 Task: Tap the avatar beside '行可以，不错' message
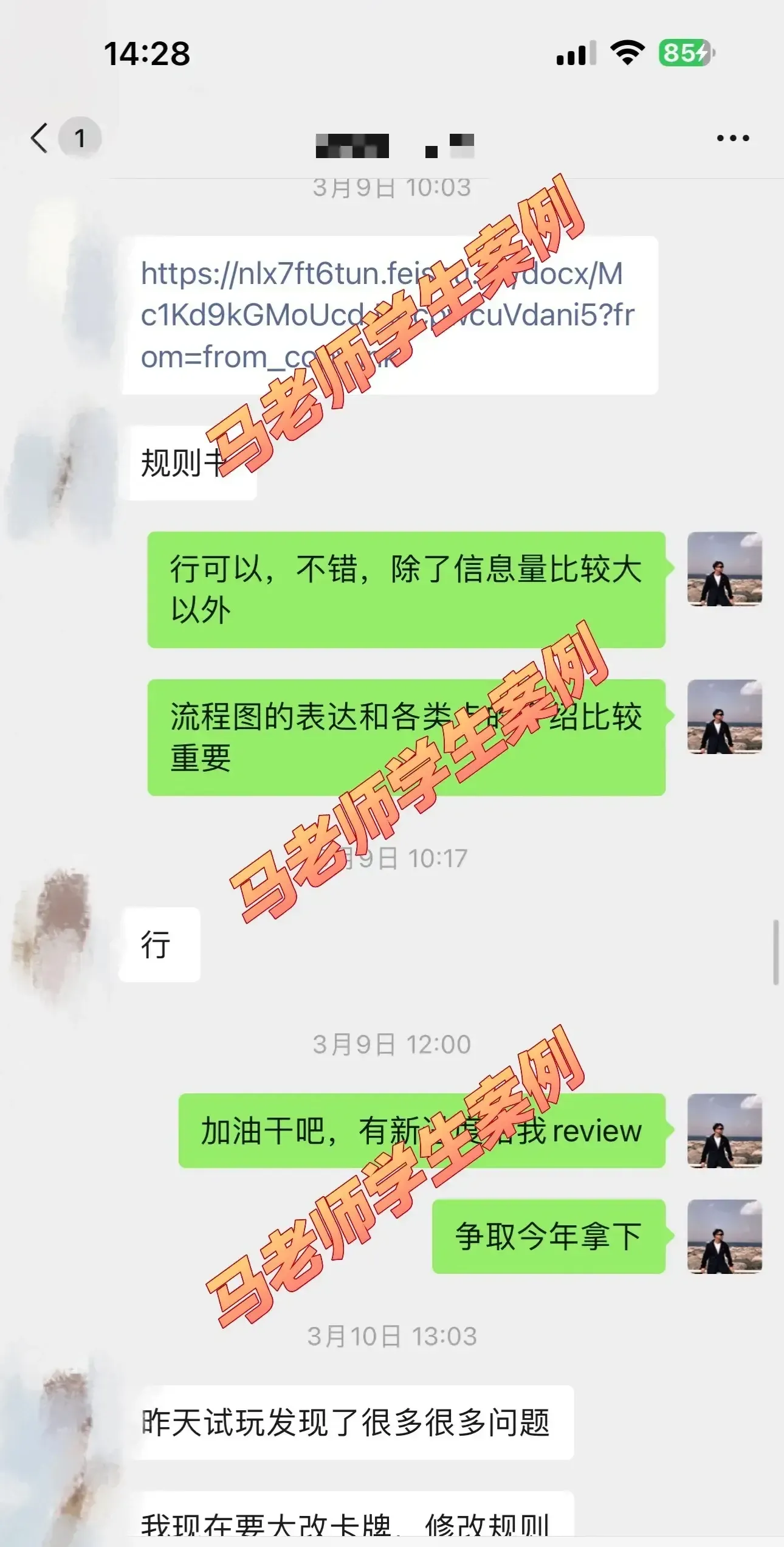[x=724, y=569]
